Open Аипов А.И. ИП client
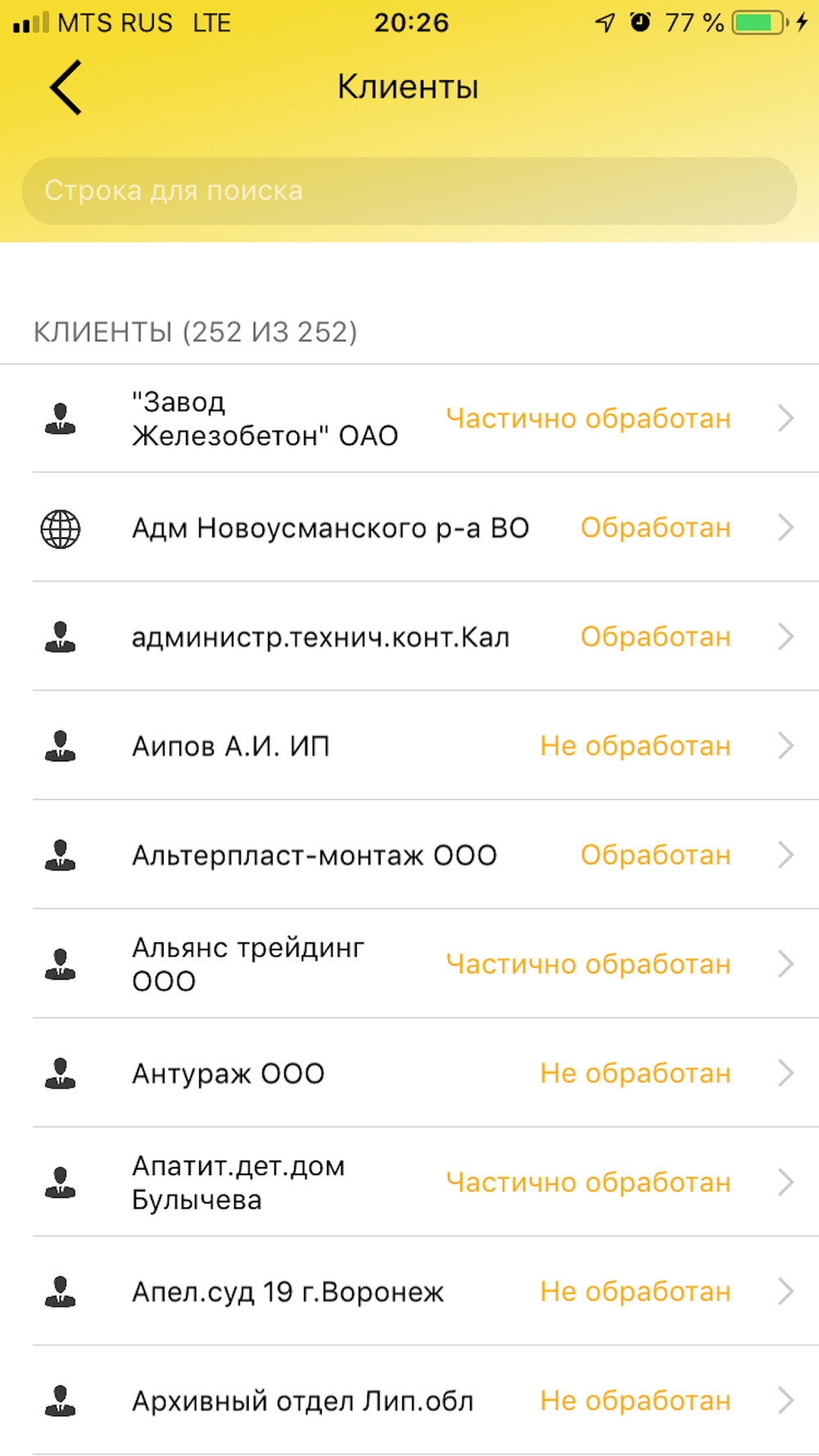 point(409,746)
